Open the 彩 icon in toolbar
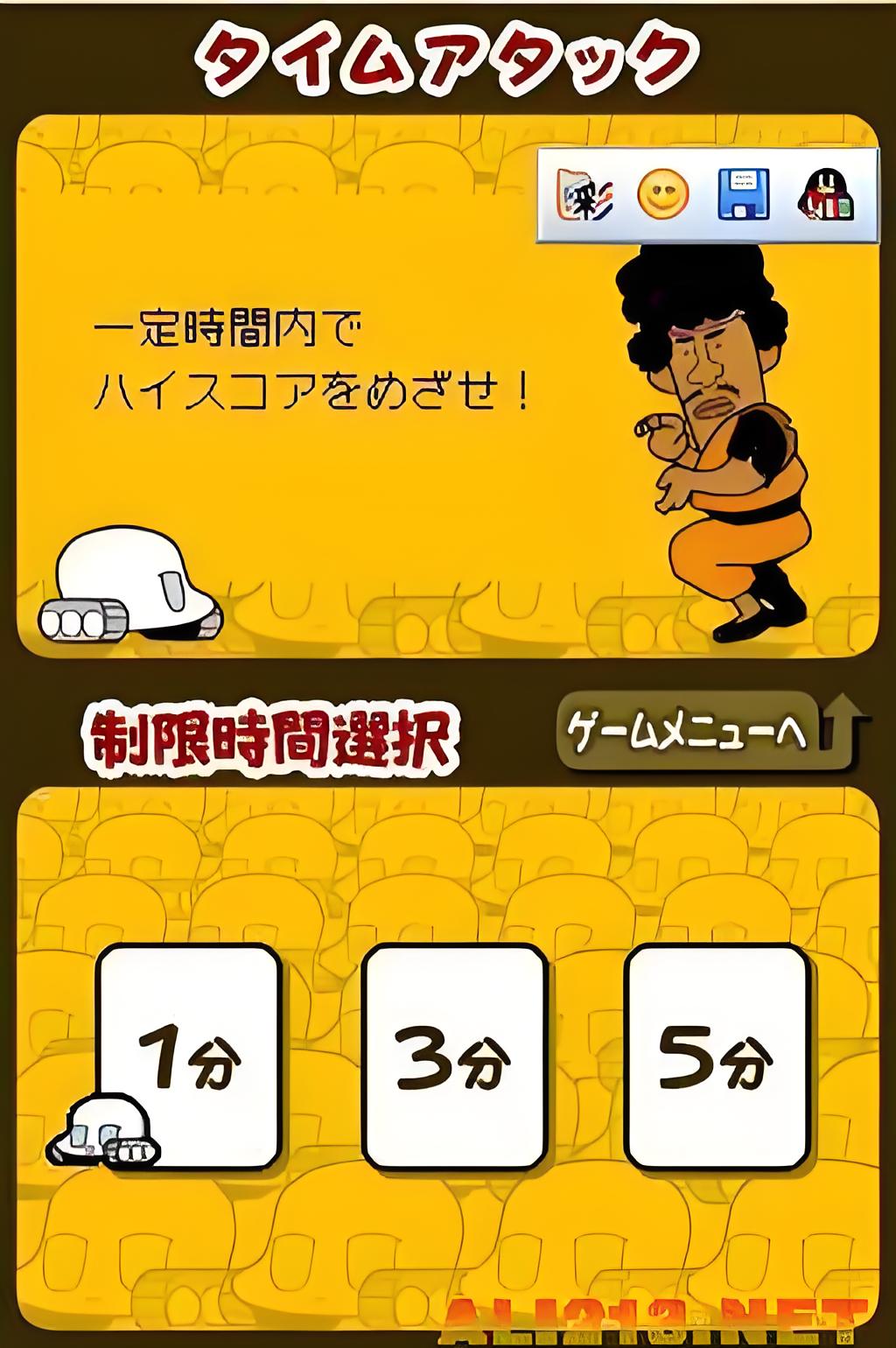The image size is (896, 1348). coord(584,194)
